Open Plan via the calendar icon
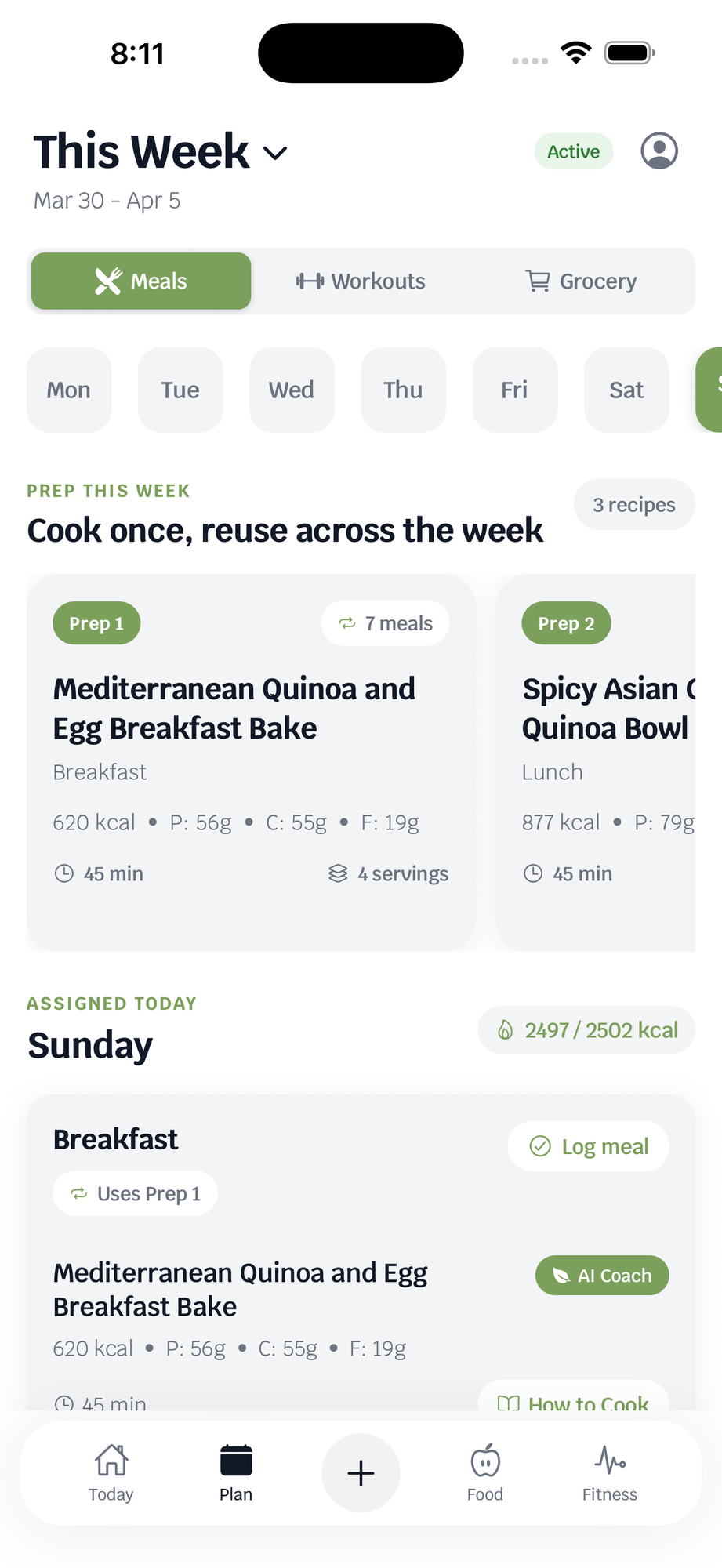 tap(236, 1472)
